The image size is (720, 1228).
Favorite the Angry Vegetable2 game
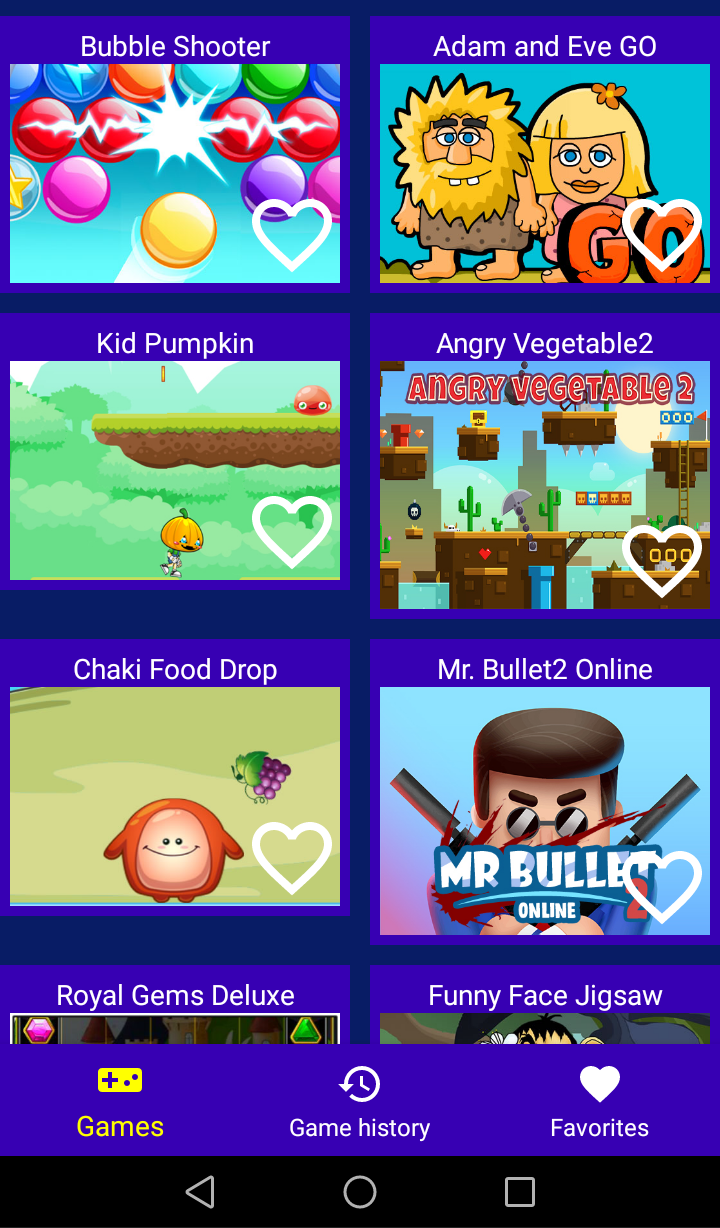coord(661,560)
